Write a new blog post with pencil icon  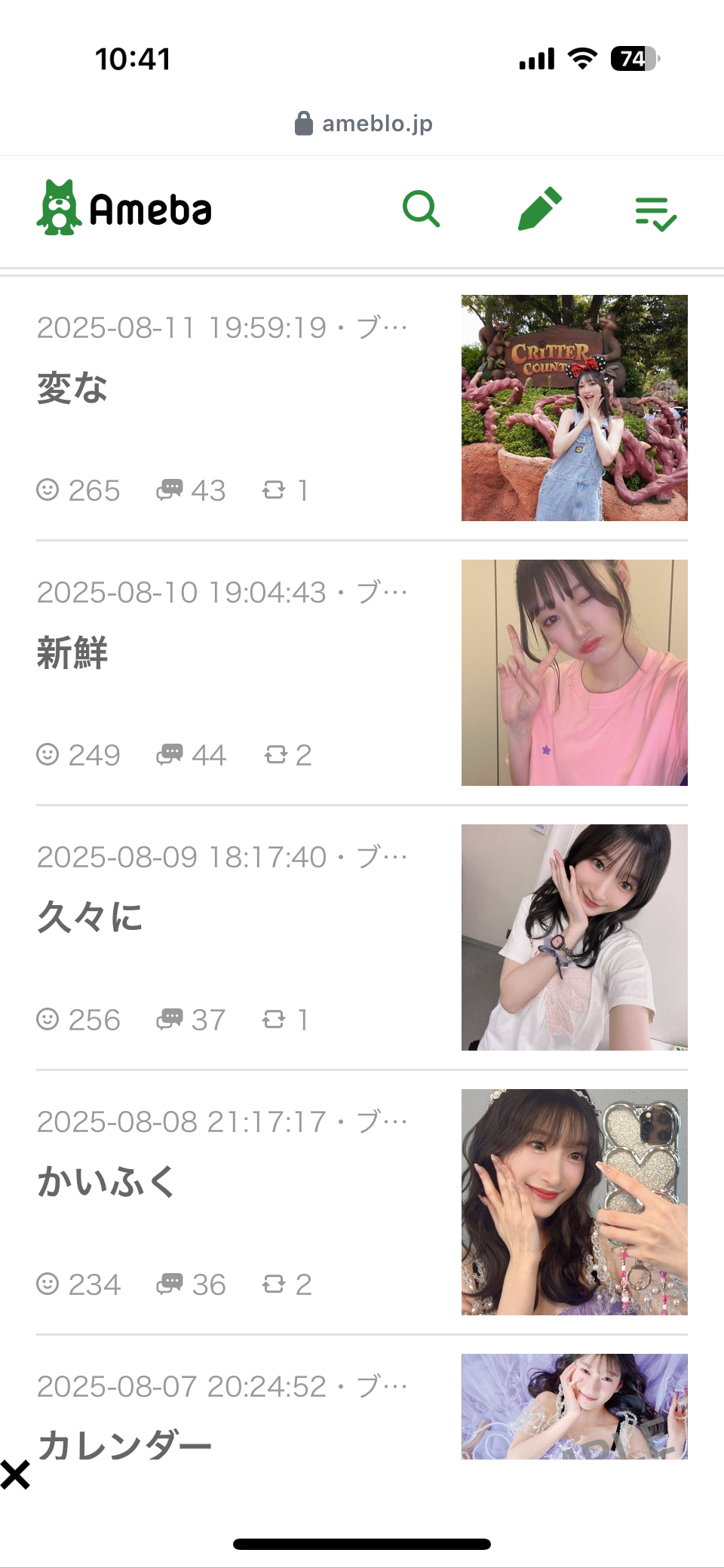540,209
